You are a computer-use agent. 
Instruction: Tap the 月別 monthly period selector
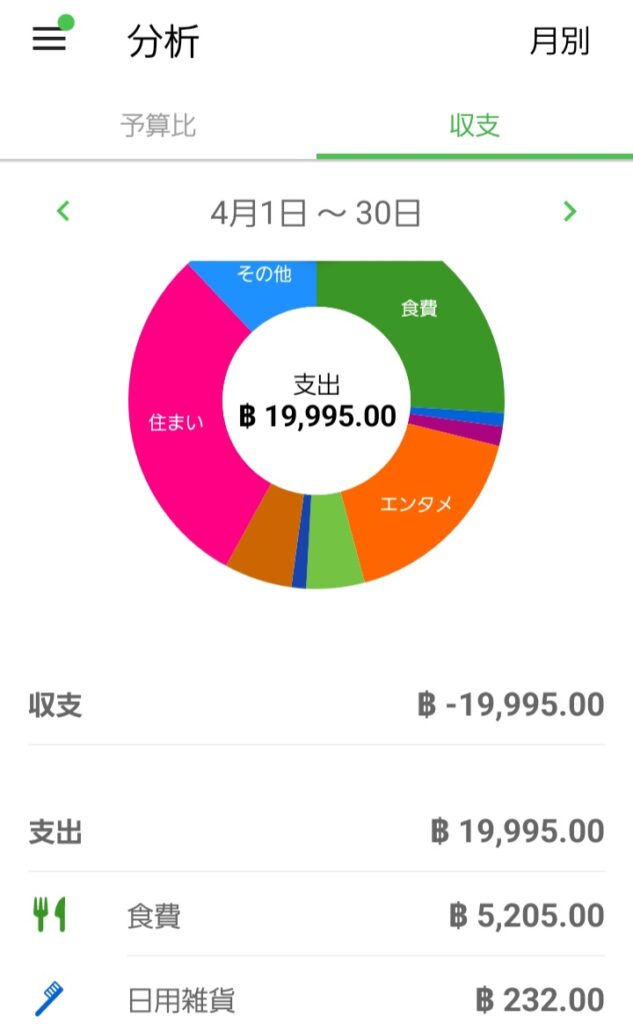[x=559, y=41]
